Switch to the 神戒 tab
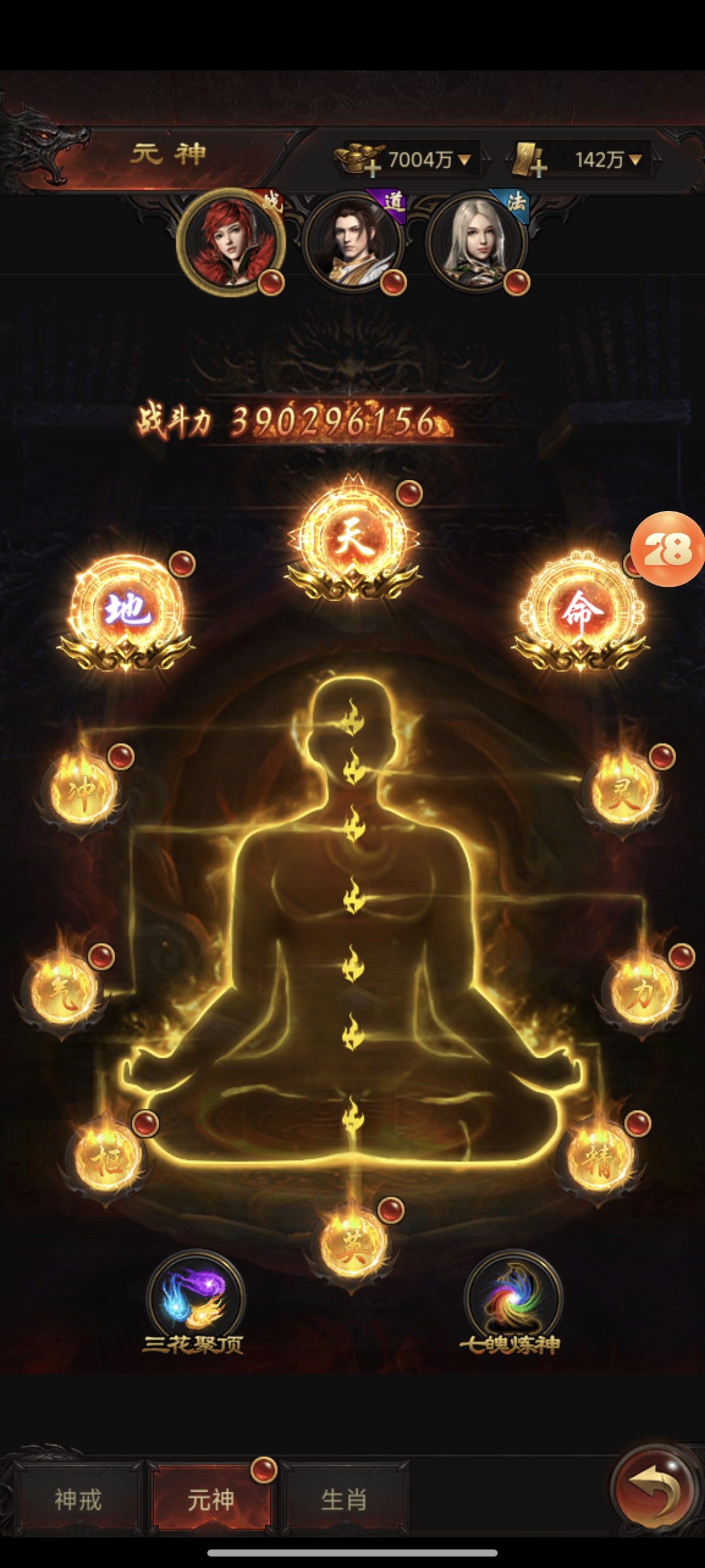Viewport: 705px width, 1568px height. click(78, 1499)
